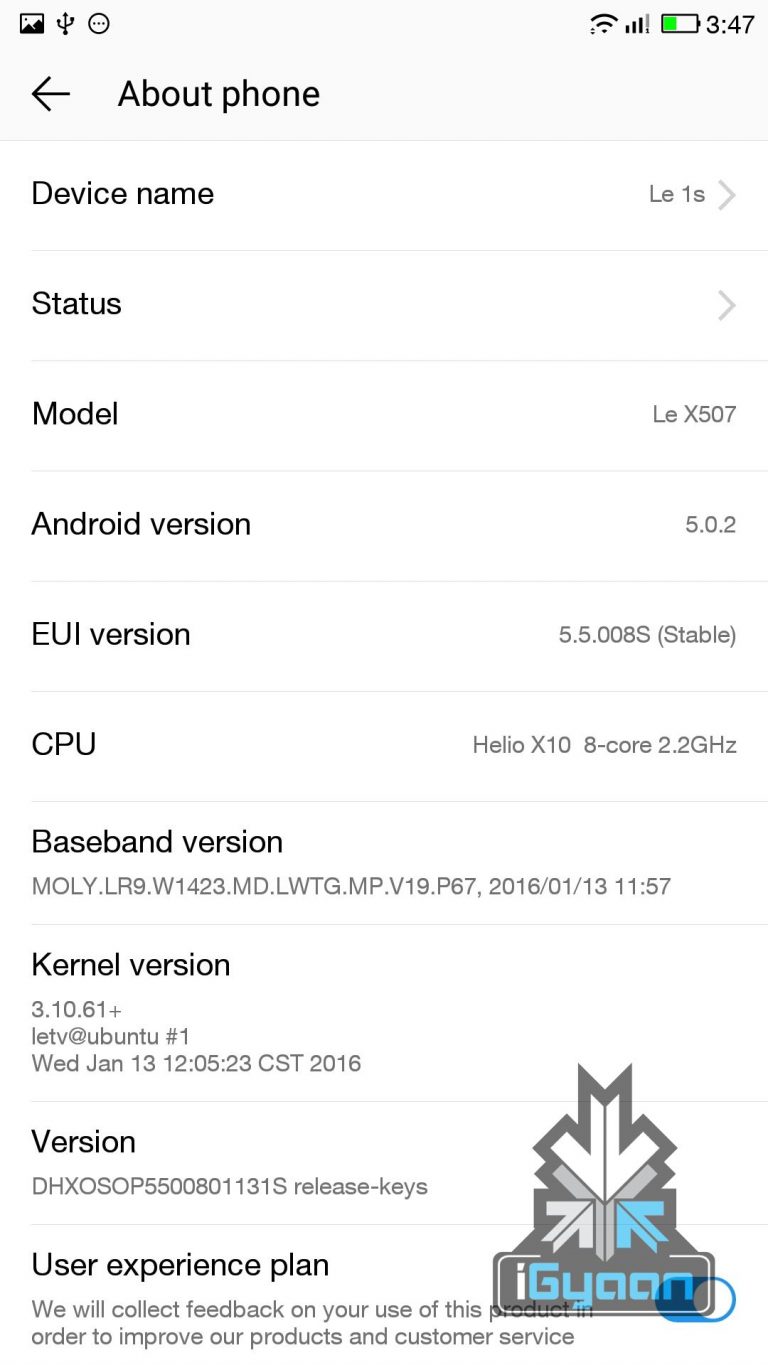
Task: Open the Device name setting
Action: [x=384, y=194]
